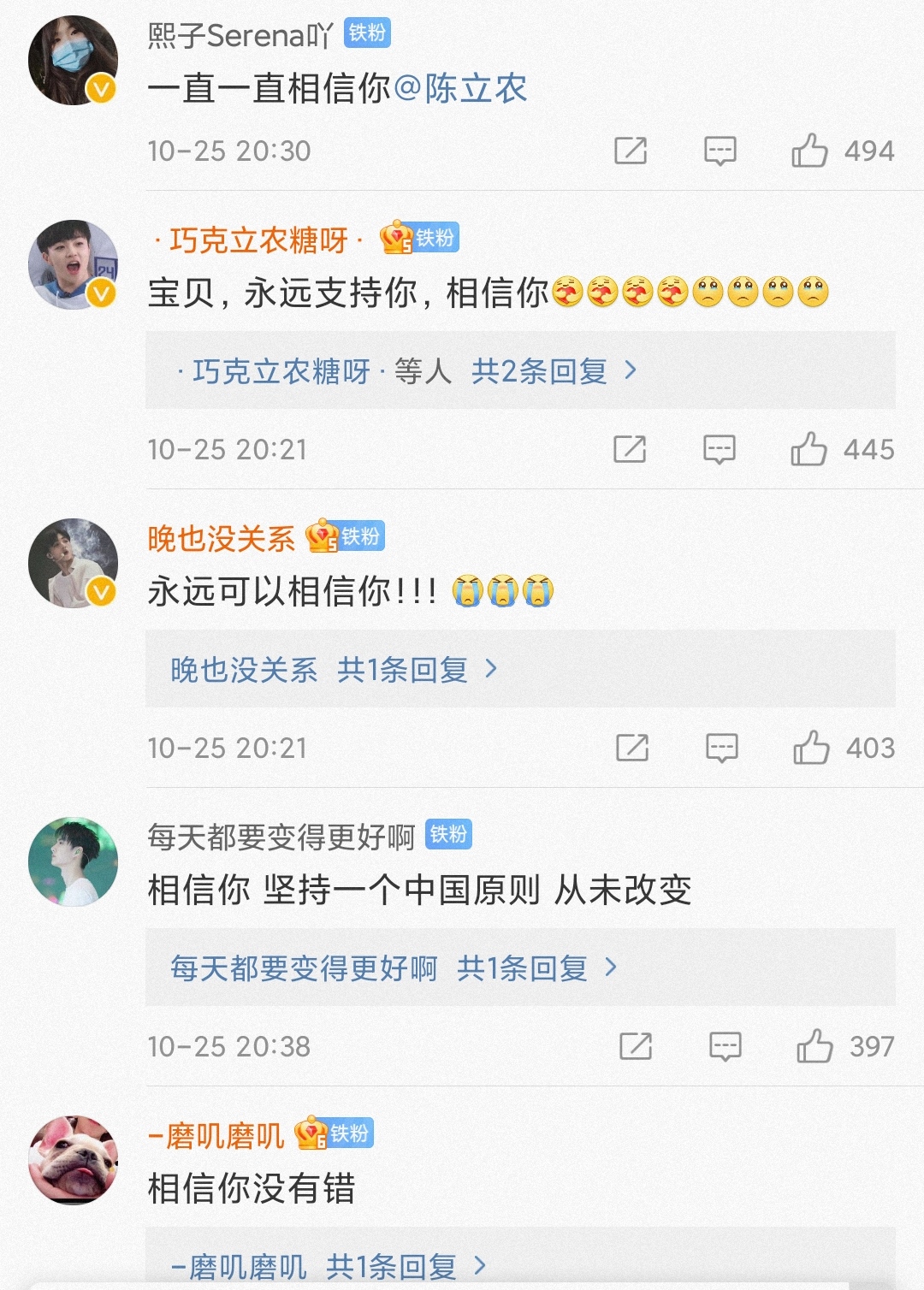Like the comment by 熙子Serena吖

[x=809, y=151]
